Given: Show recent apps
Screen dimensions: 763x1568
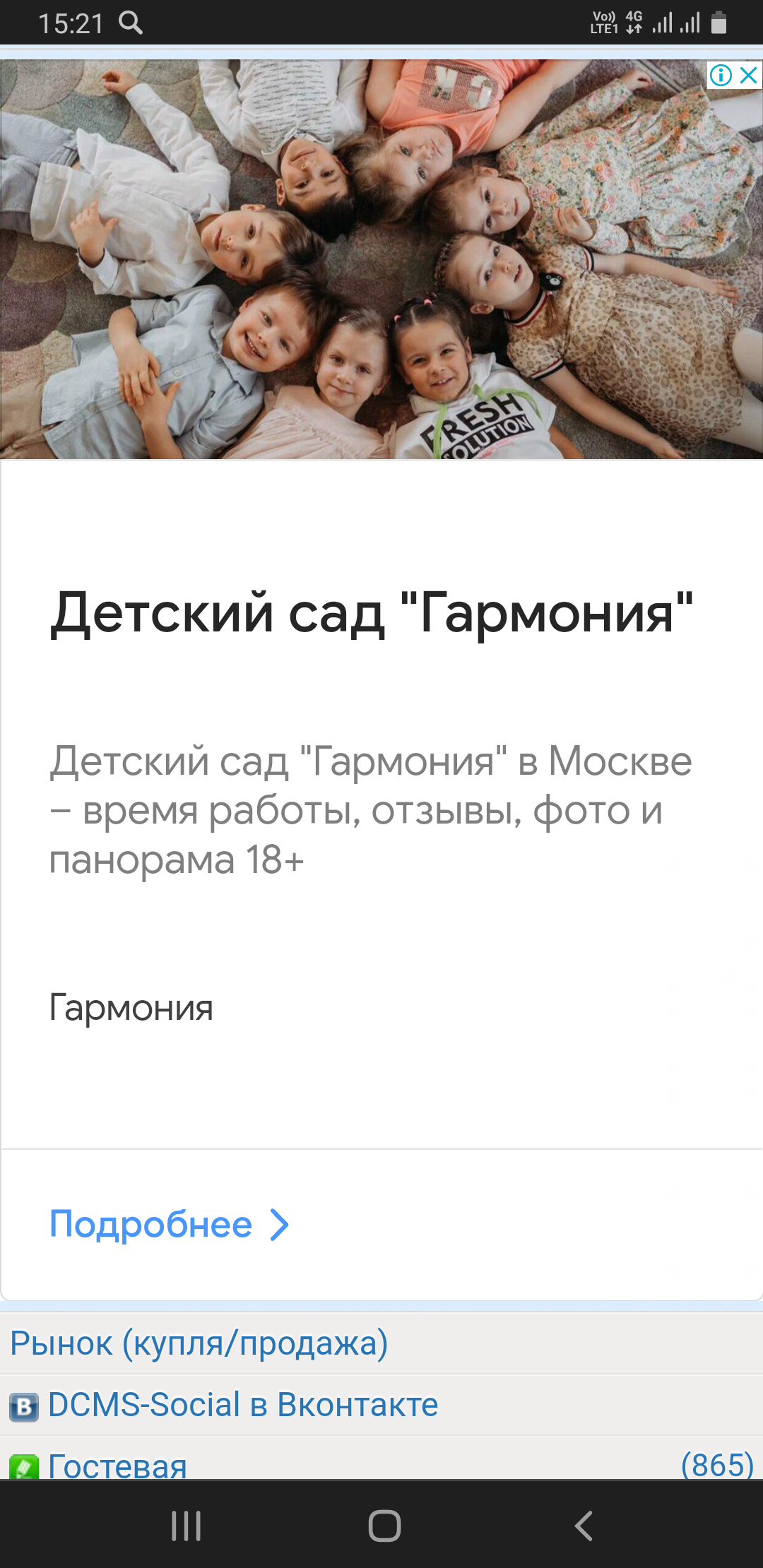Looking at the screenshot, I should (x=187, y=1526).
